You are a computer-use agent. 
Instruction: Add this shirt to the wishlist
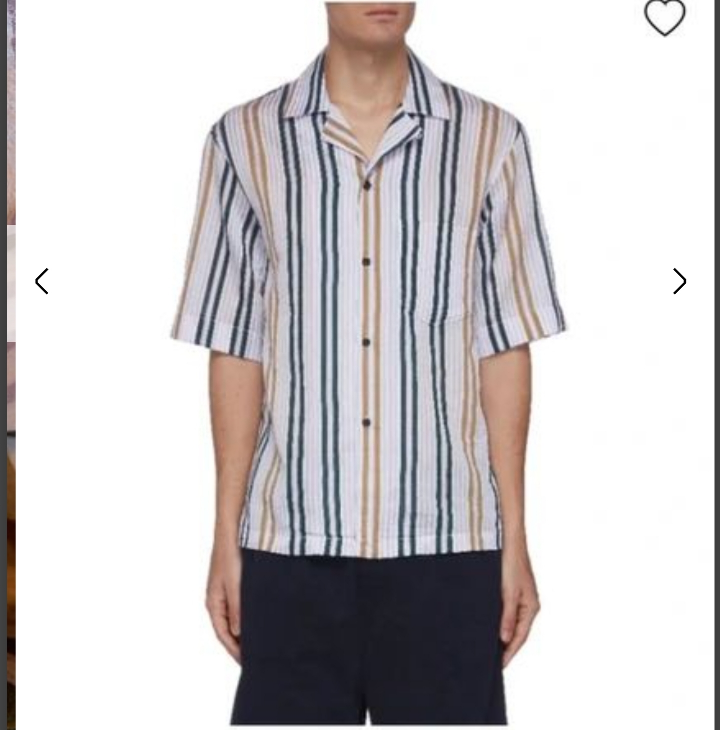664,17
